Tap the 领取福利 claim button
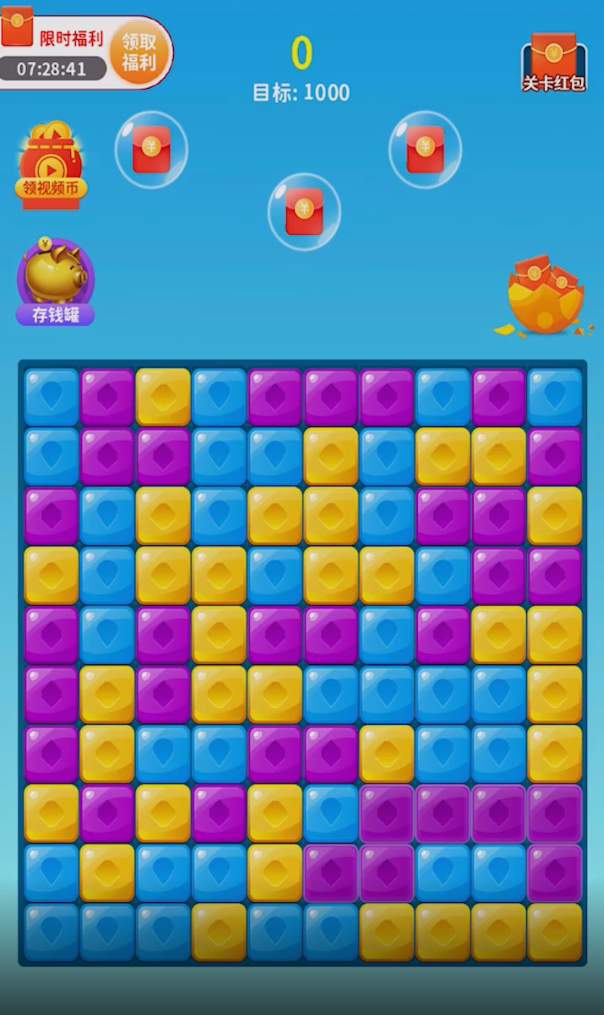This screenshot has height=1015, width=604. 139,52
